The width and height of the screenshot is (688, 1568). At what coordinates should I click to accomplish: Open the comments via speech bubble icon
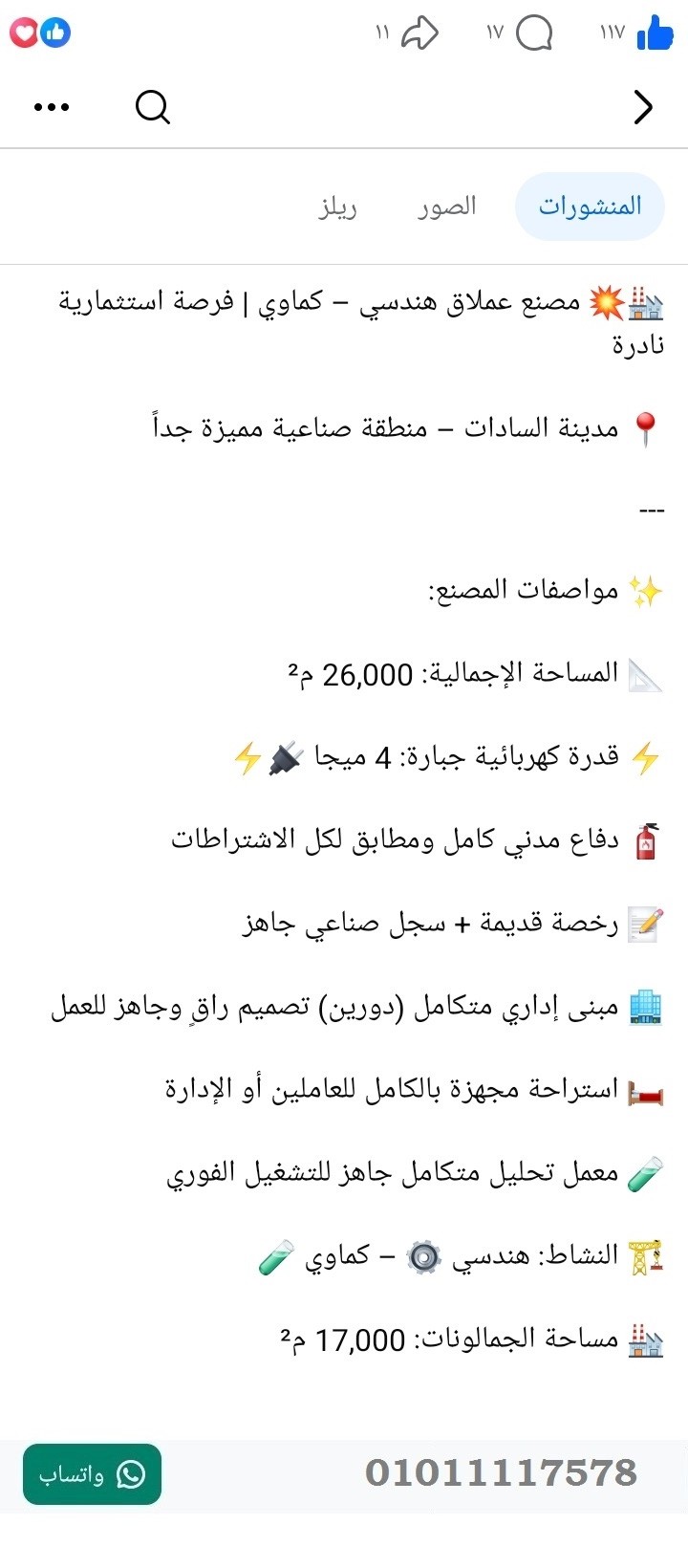(x=535, y=34)
